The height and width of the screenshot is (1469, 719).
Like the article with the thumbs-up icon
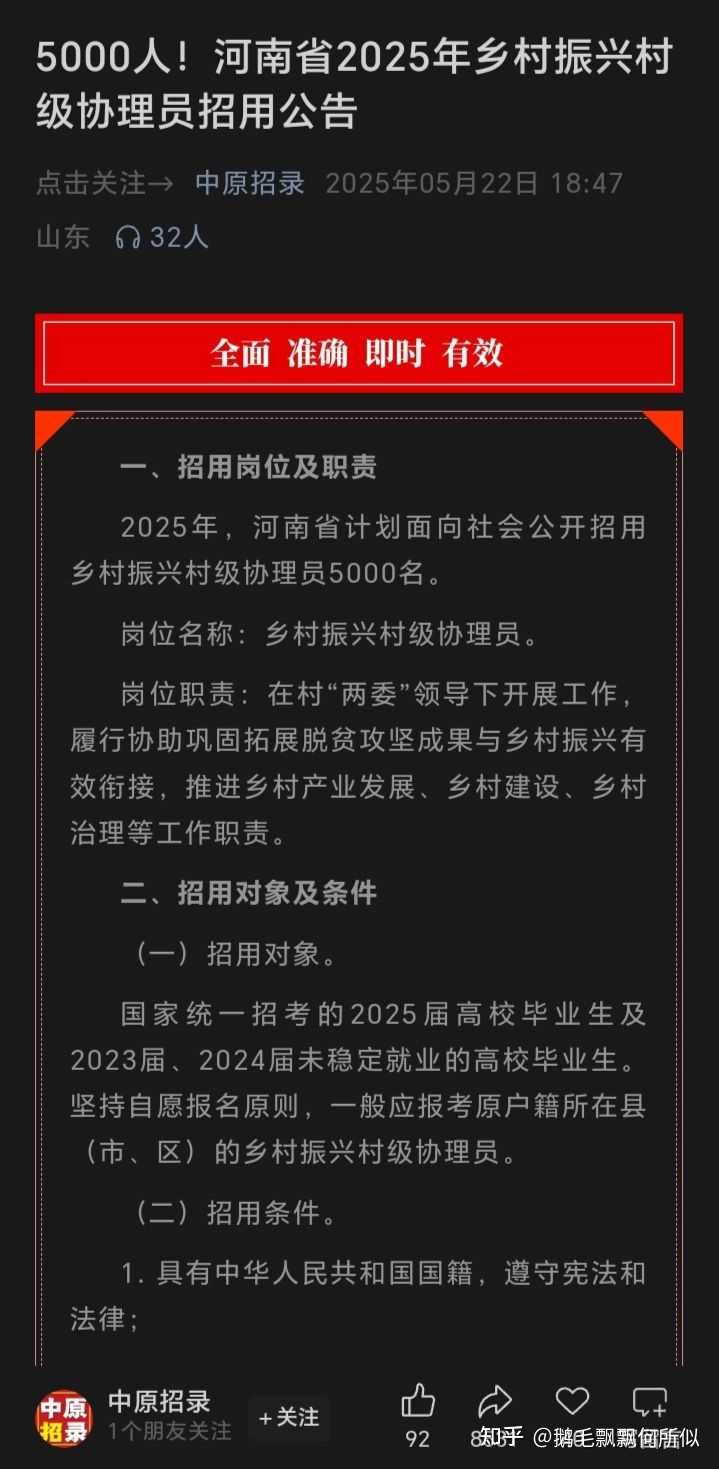pos(418,1402)
